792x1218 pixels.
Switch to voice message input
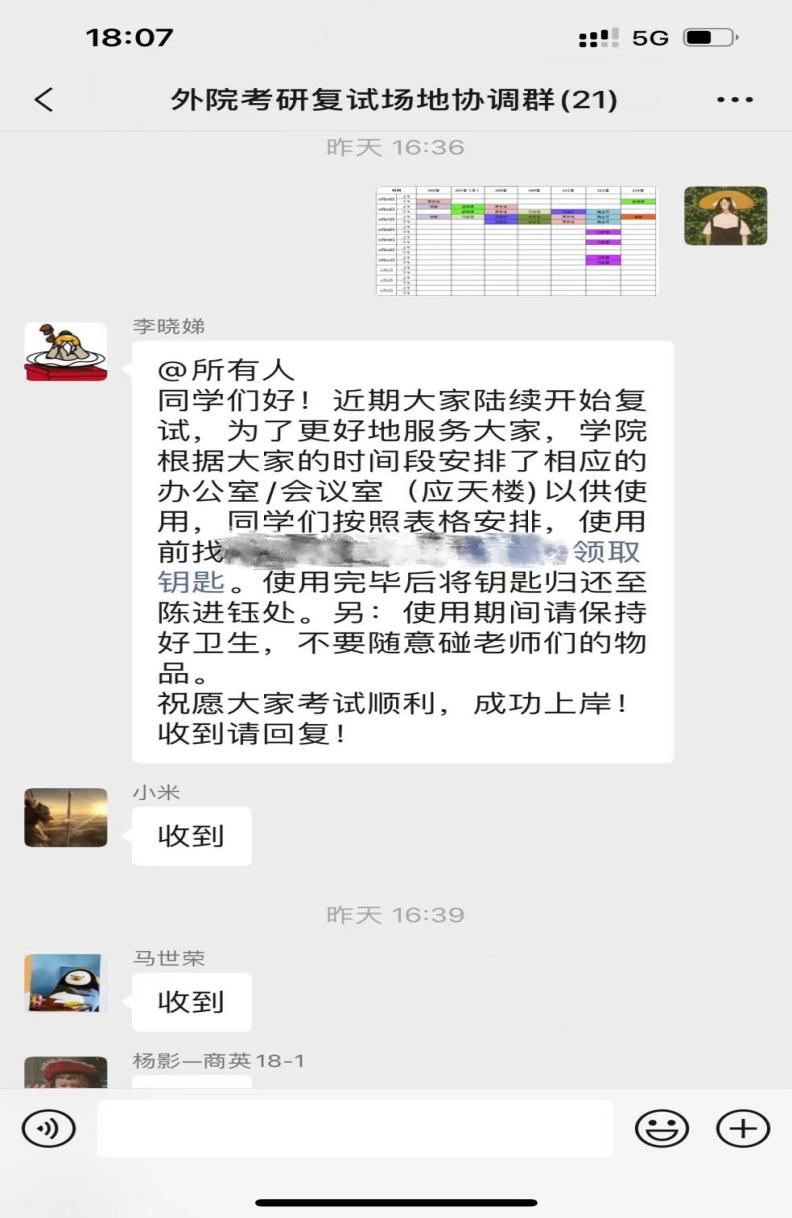click(48, 1129)
